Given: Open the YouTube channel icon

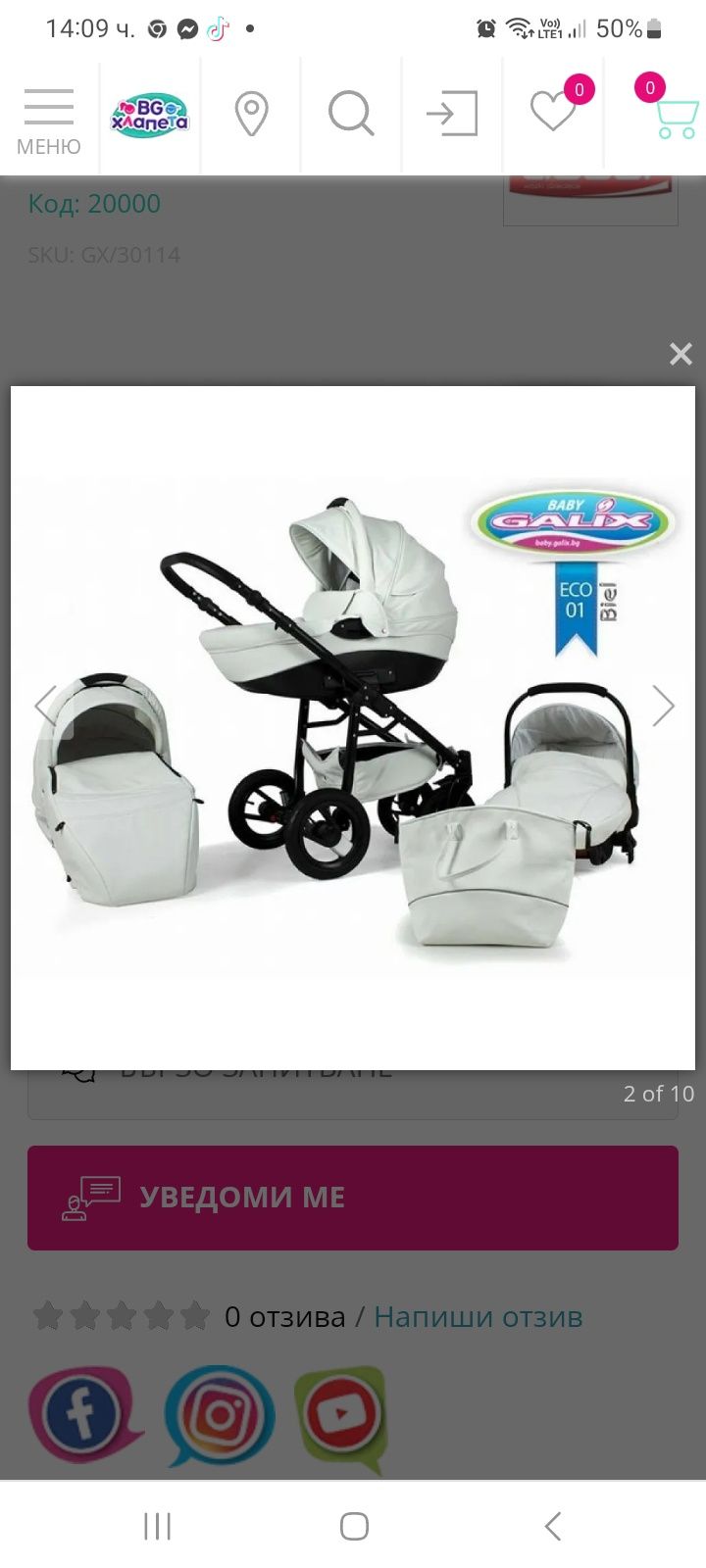Looking at the screenshot, I should pos(341,1416).
